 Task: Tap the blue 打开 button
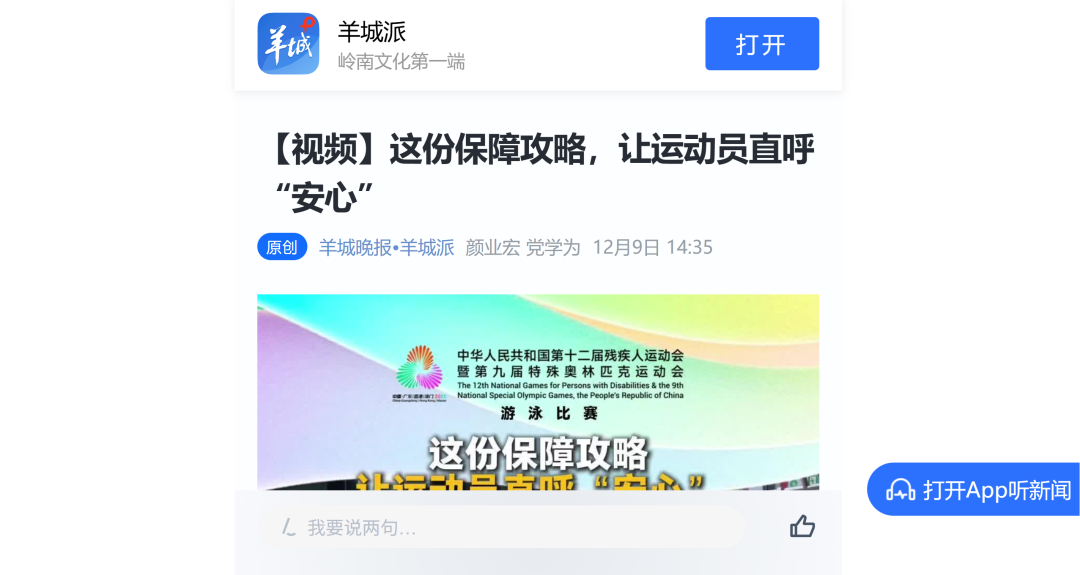coord(761,44)
